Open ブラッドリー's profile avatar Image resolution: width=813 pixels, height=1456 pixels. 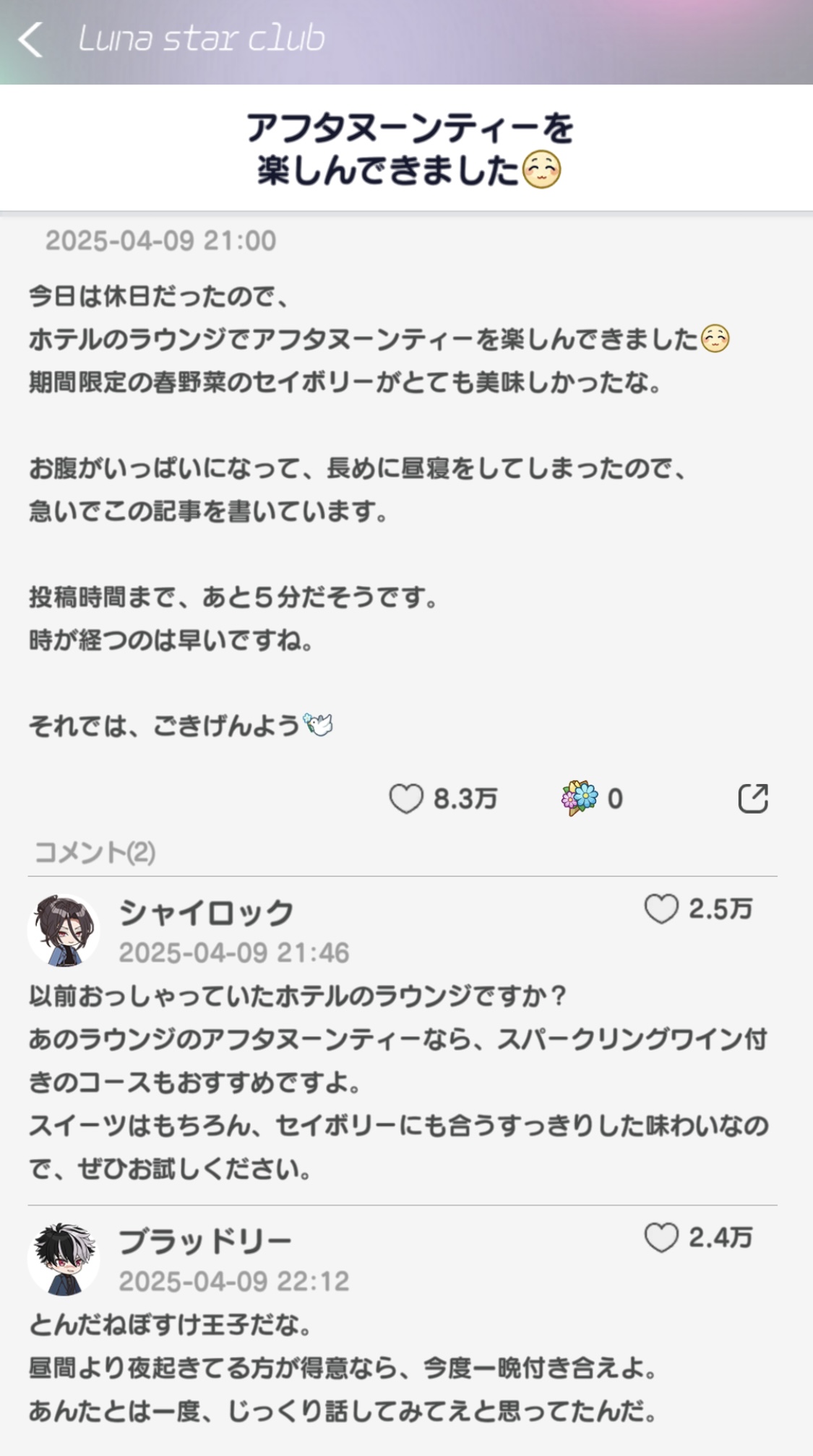[64, 1259]
